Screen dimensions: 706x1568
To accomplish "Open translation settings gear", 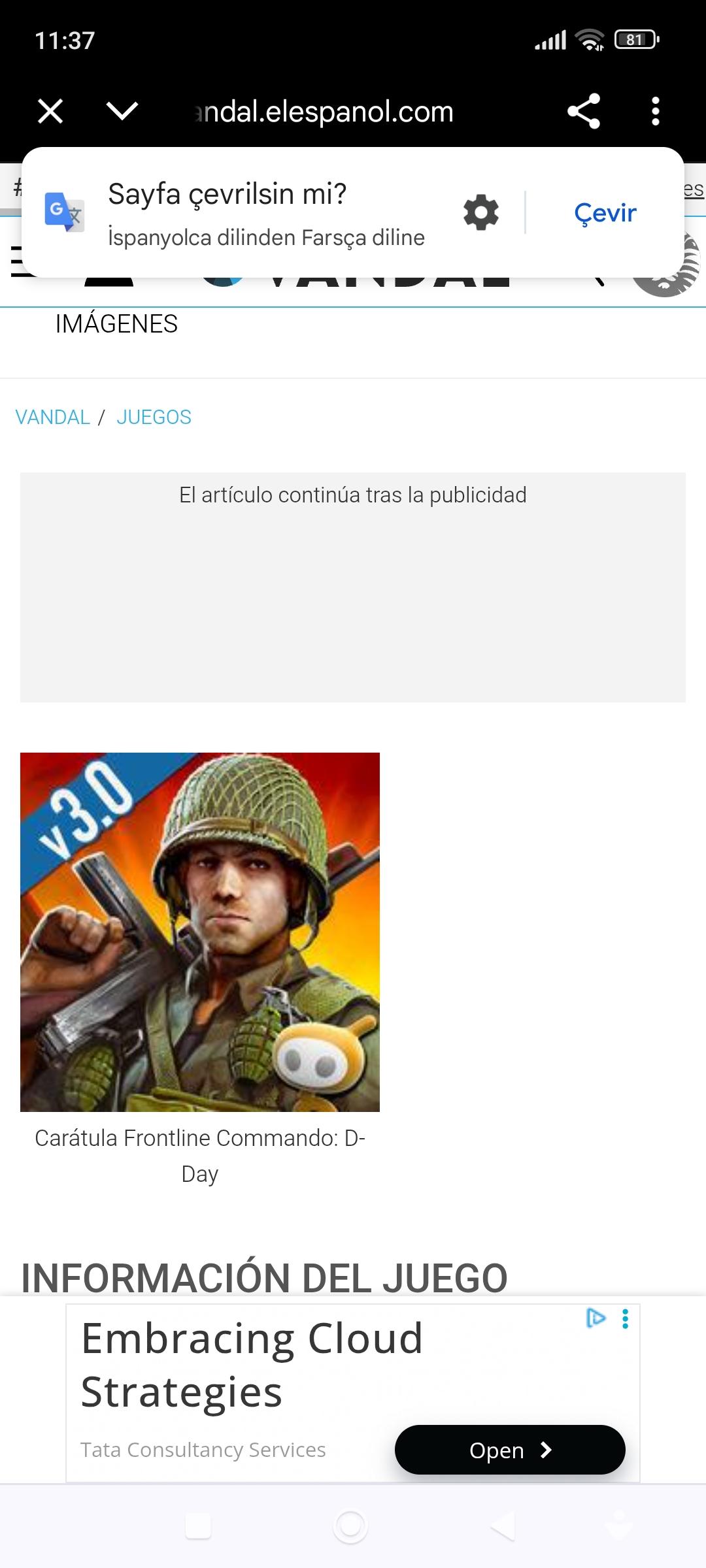I will click(481, 212).
